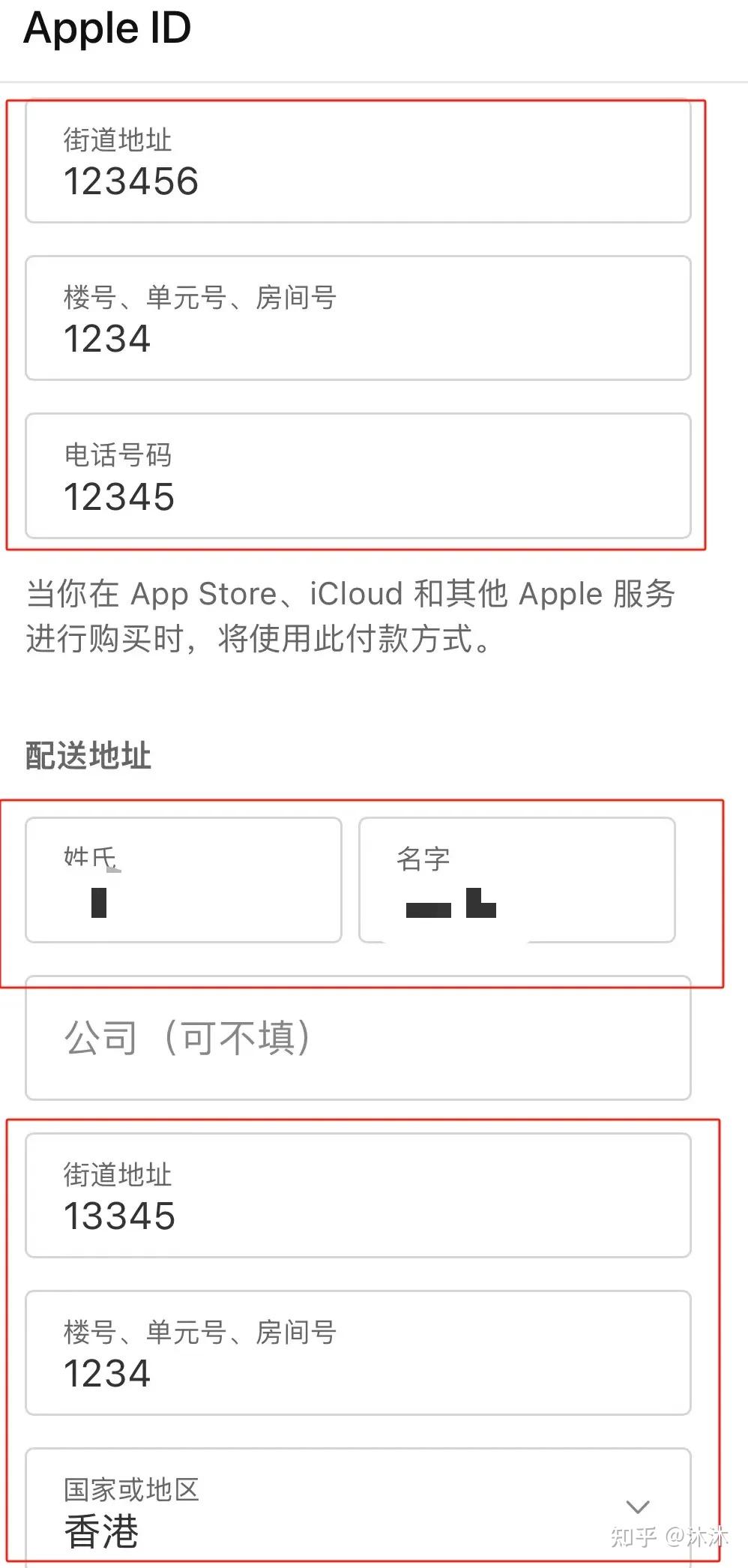Select the redacted 姓氏 value
Screen dimensions: 748x1568
pyautogui.click(x=100, y=906)
